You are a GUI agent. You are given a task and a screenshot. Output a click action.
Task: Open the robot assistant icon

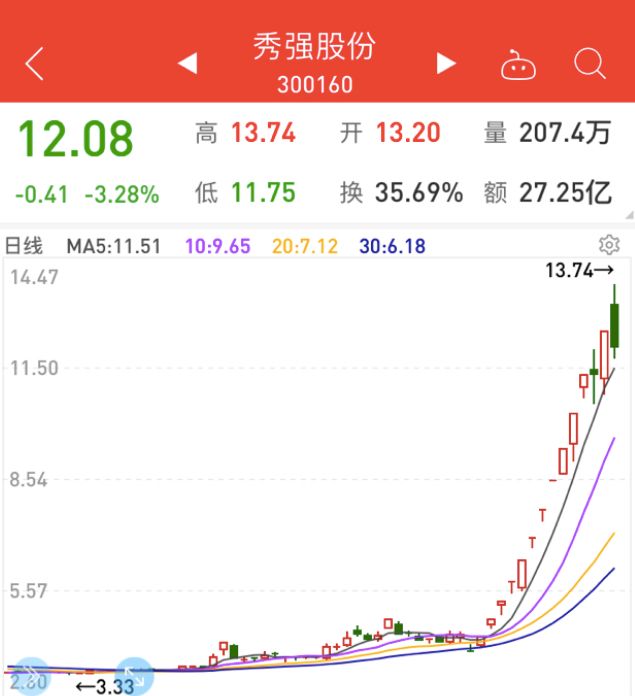(518, 66)
